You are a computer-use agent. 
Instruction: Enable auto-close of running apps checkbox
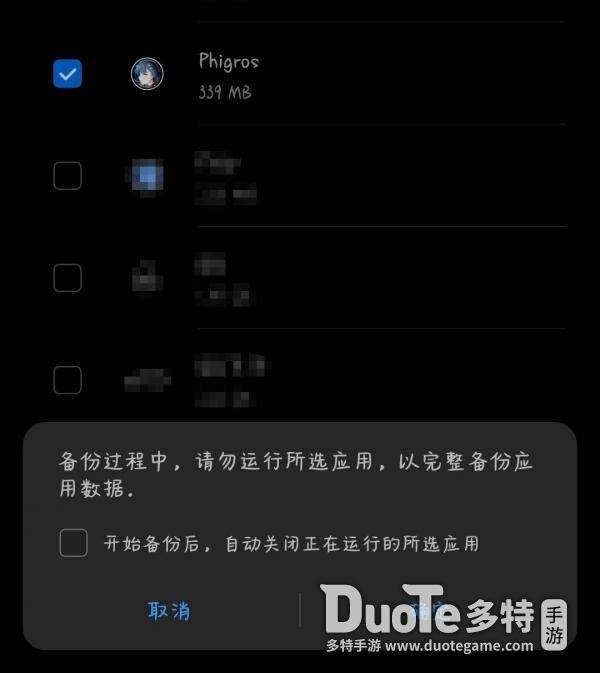pyautogui.click(x=73, y=543)
